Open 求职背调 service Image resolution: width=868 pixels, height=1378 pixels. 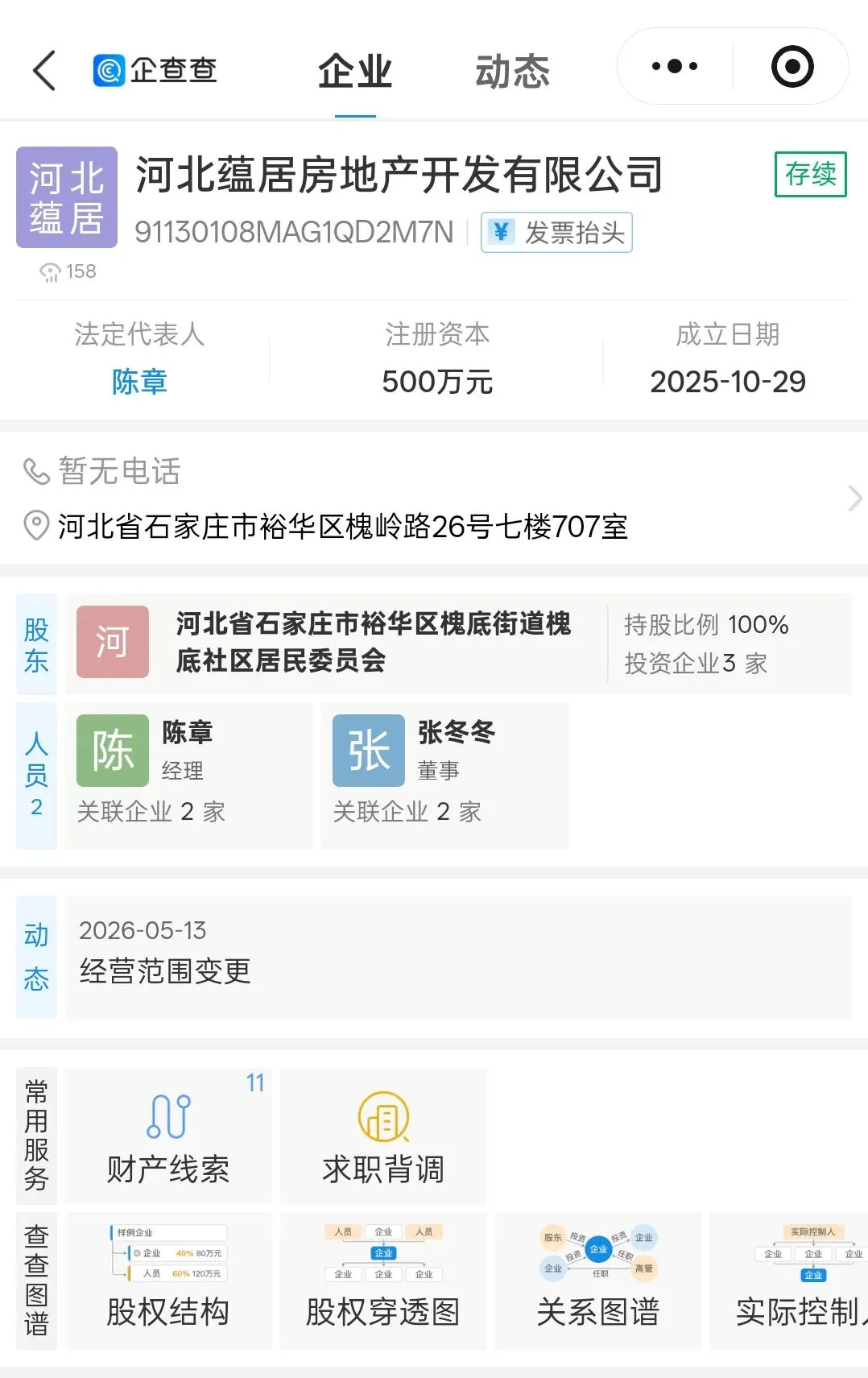point(383,1136)
